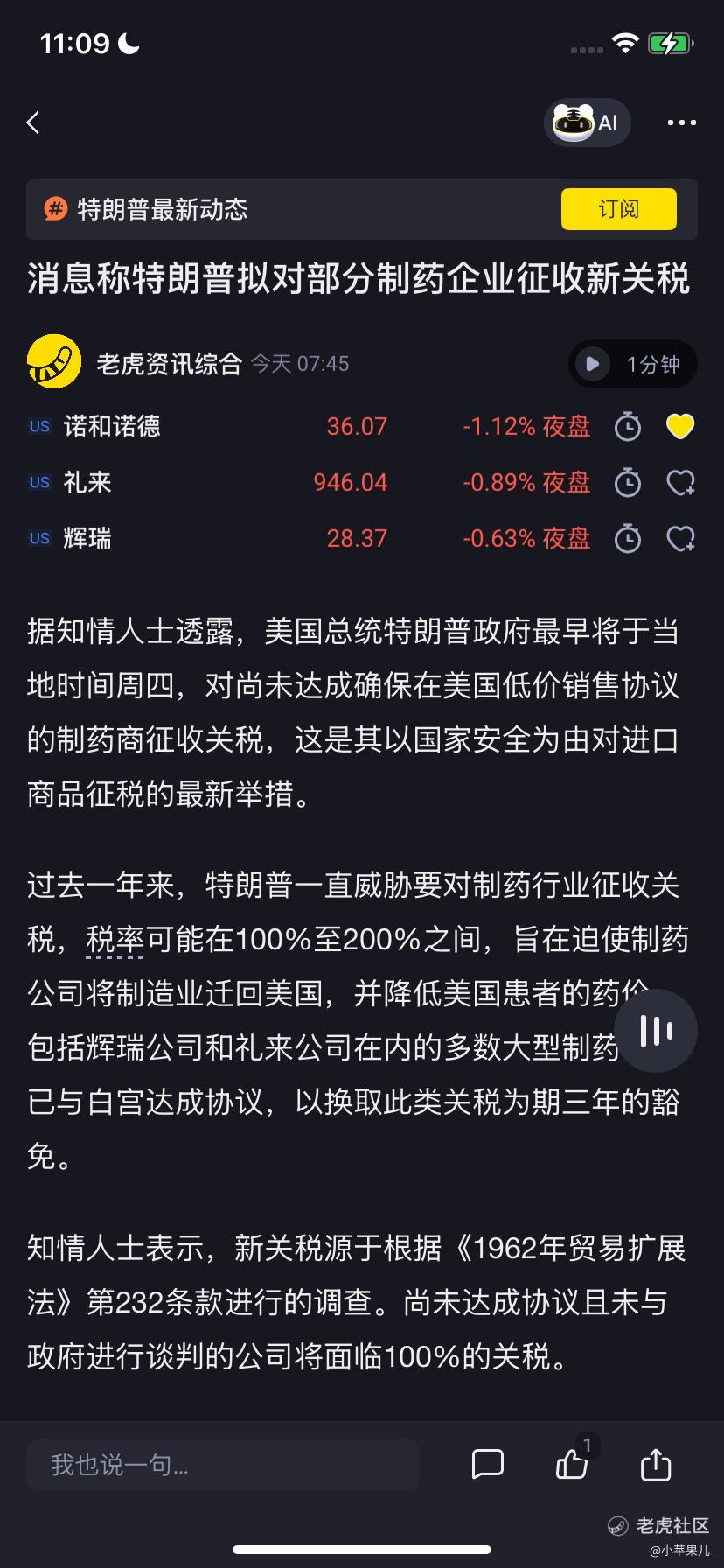The image size is (724, 1568).
Task: Subscribe with the 订阅 button
Action: pyautogui.click(x=618, y=209)
